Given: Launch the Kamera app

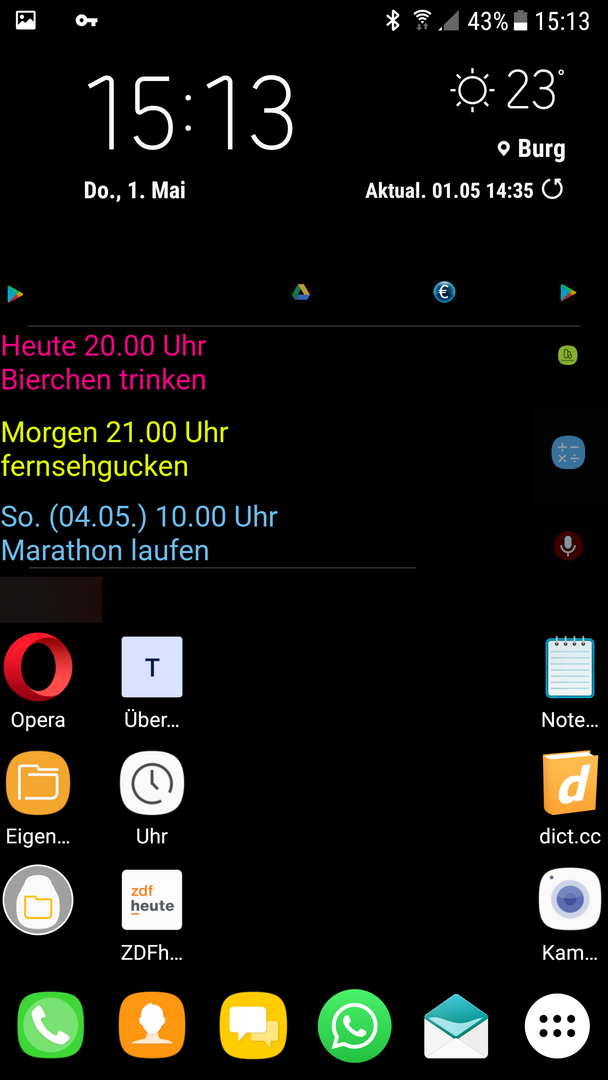Looking at the screenshot, I should [570, 900].
